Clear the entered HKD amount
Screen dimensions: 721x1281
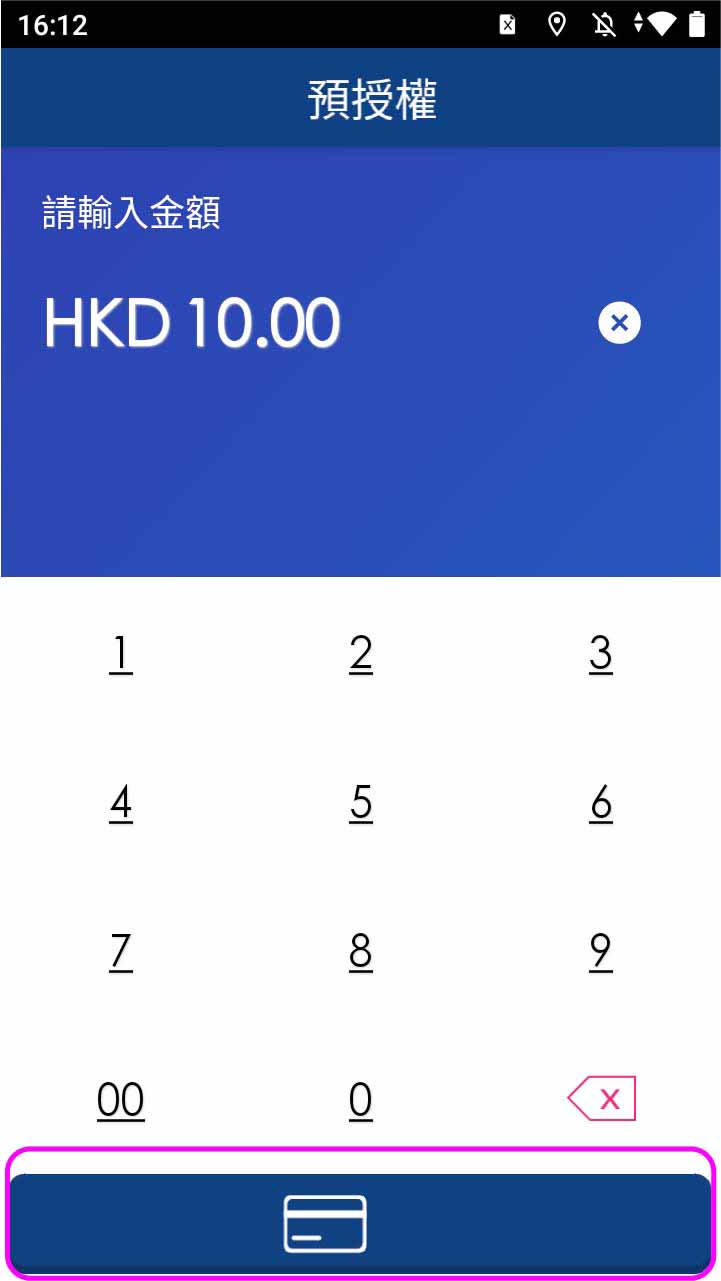619,323
